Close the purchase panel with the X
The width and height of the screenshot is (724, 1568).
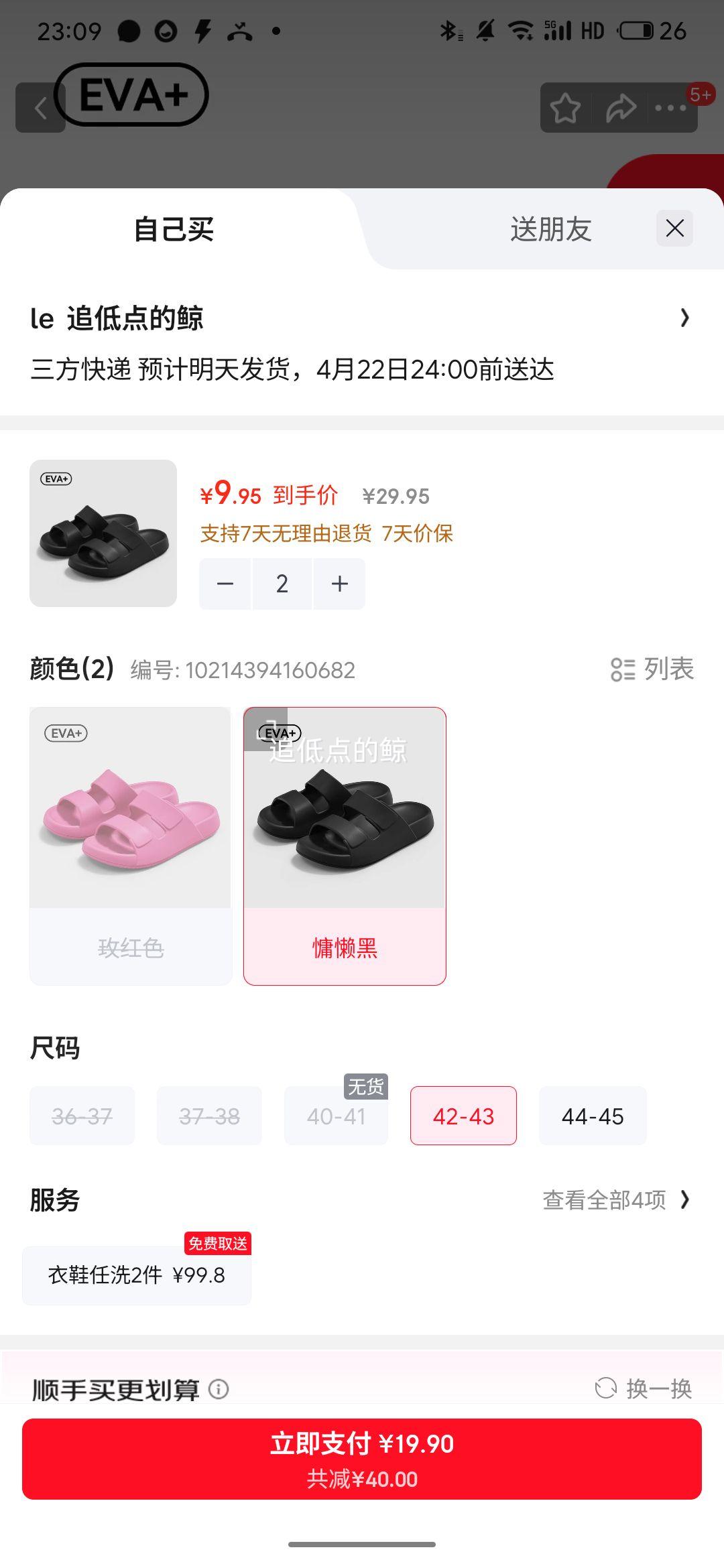[x=674, y=228]
